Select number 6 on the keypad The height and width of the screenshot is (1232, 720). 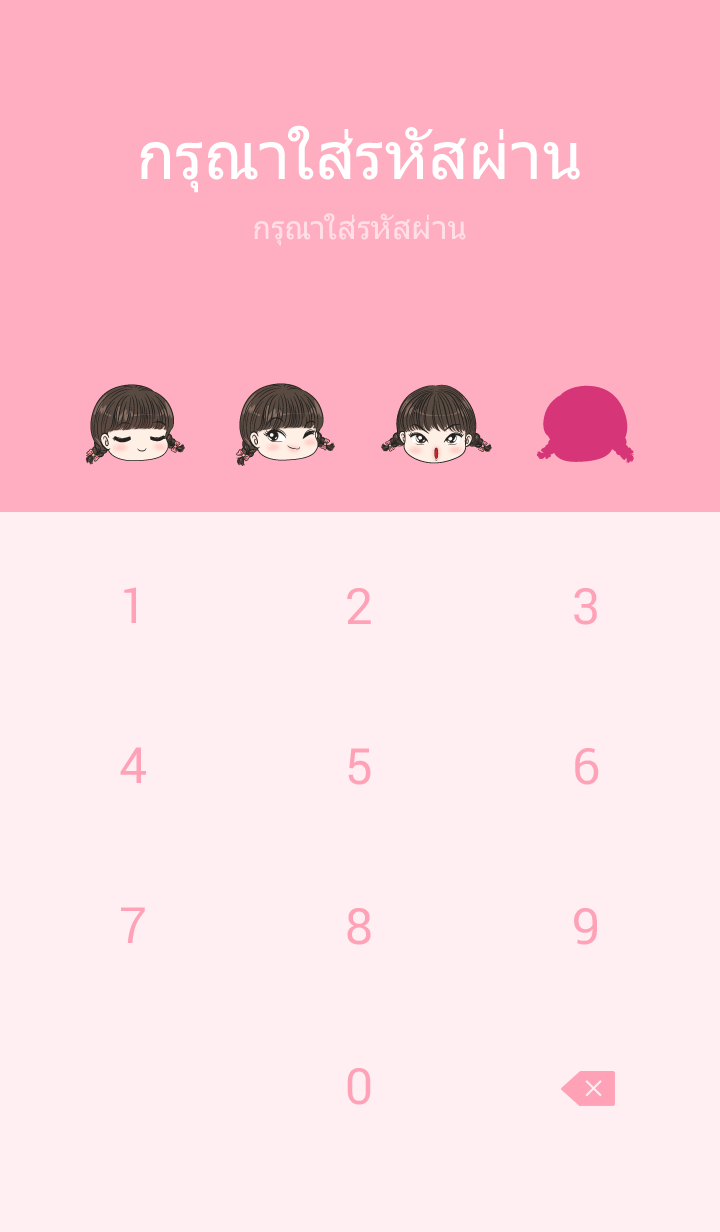[x=586, y=767]
